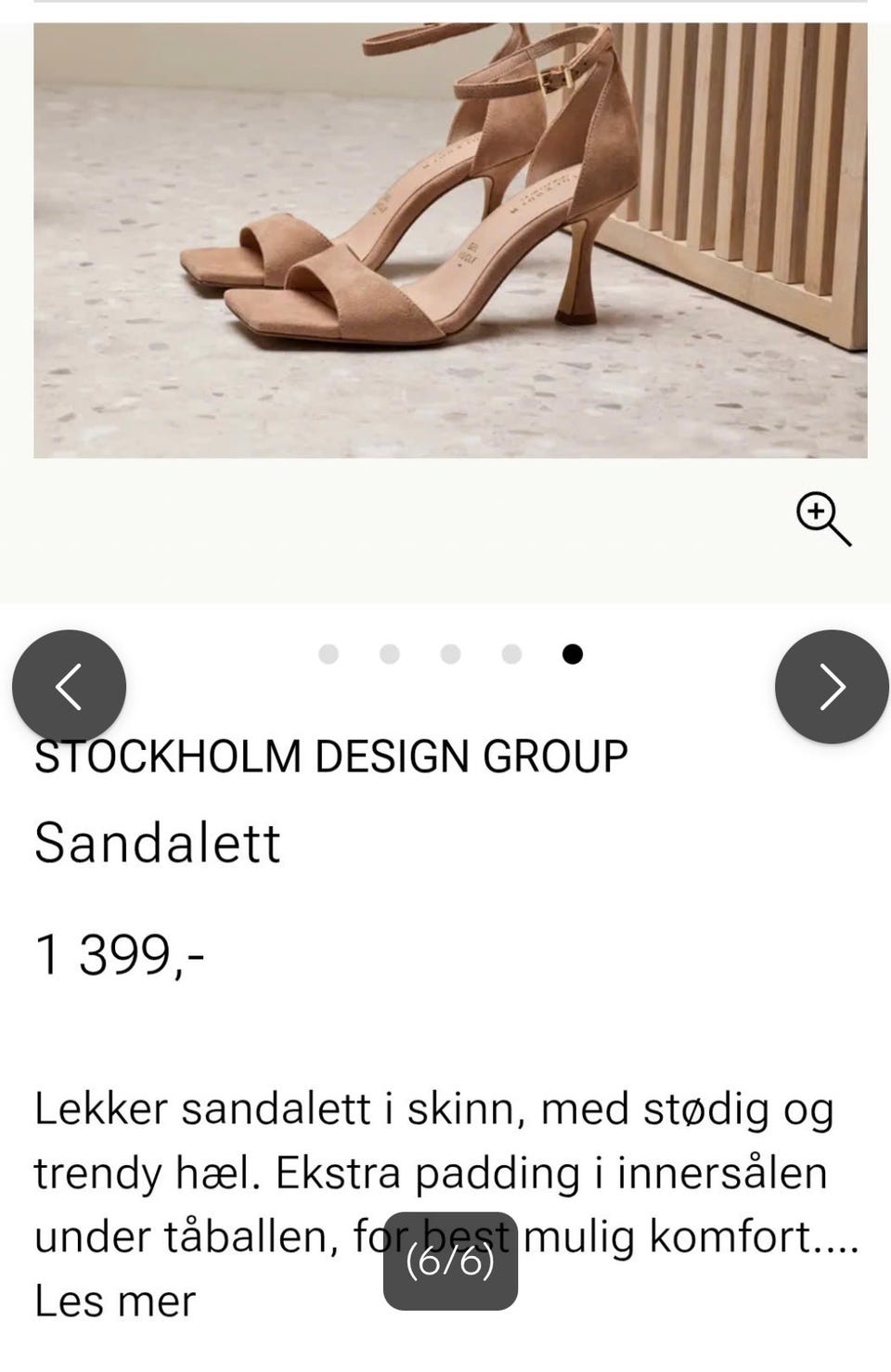Tap the second carousel indicator dot
Screen dimensions: 891x1372
[389, 654]
